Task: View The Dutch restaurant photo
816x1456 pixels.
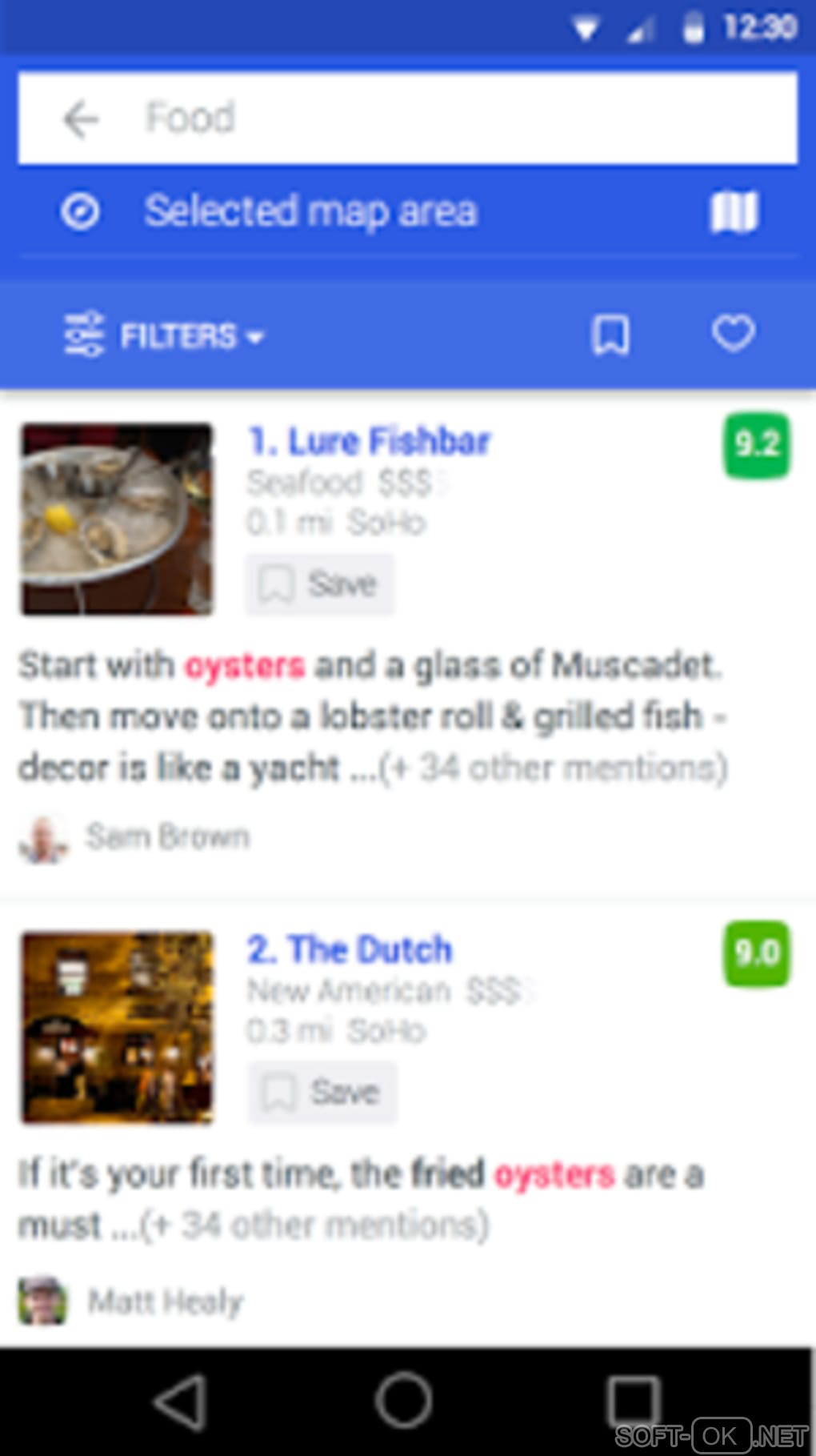Action: click(117, 1027)
